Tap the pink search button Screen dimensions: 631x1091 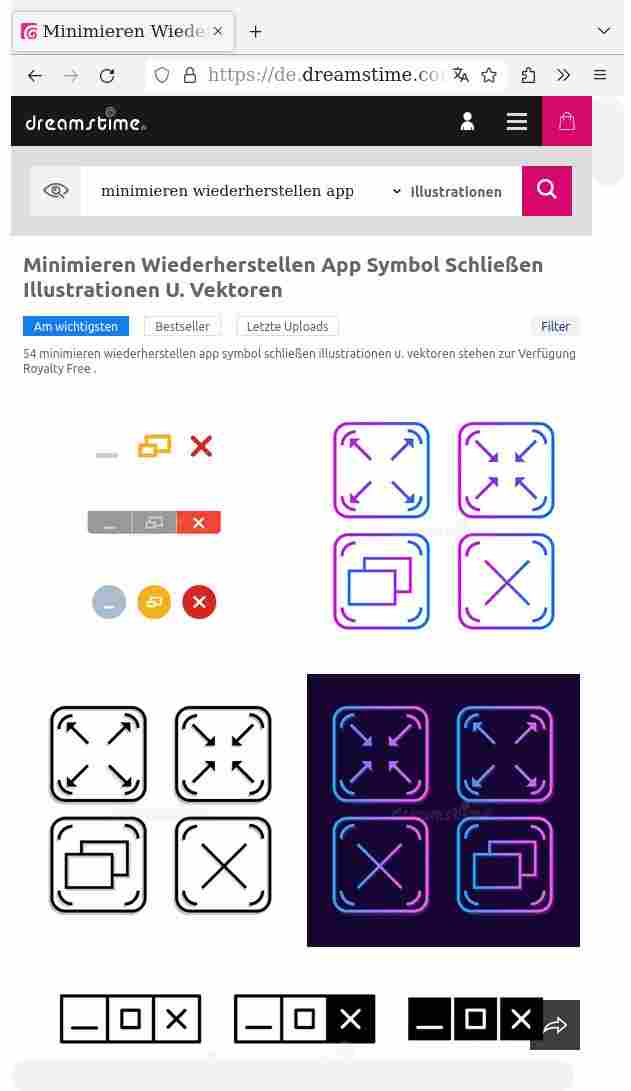coord(546,190)
